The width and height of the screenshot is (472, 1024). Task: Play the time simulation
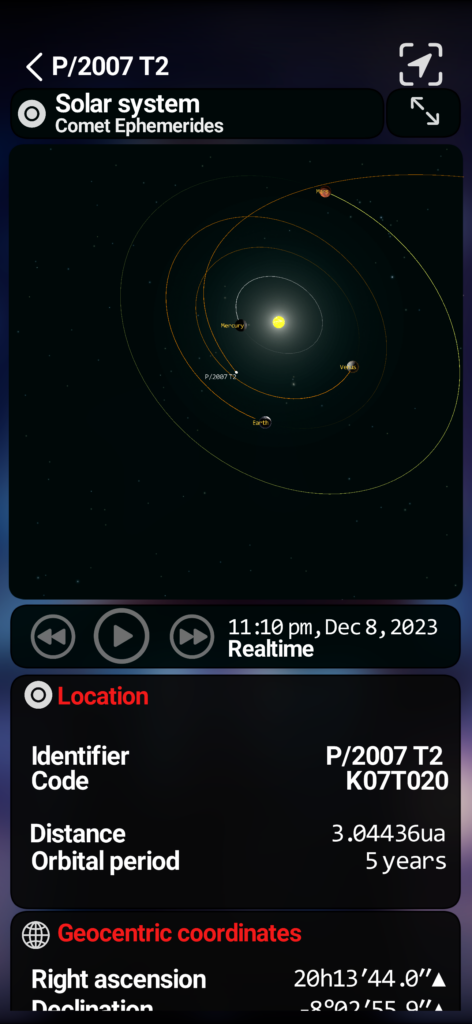click(121, 636)
